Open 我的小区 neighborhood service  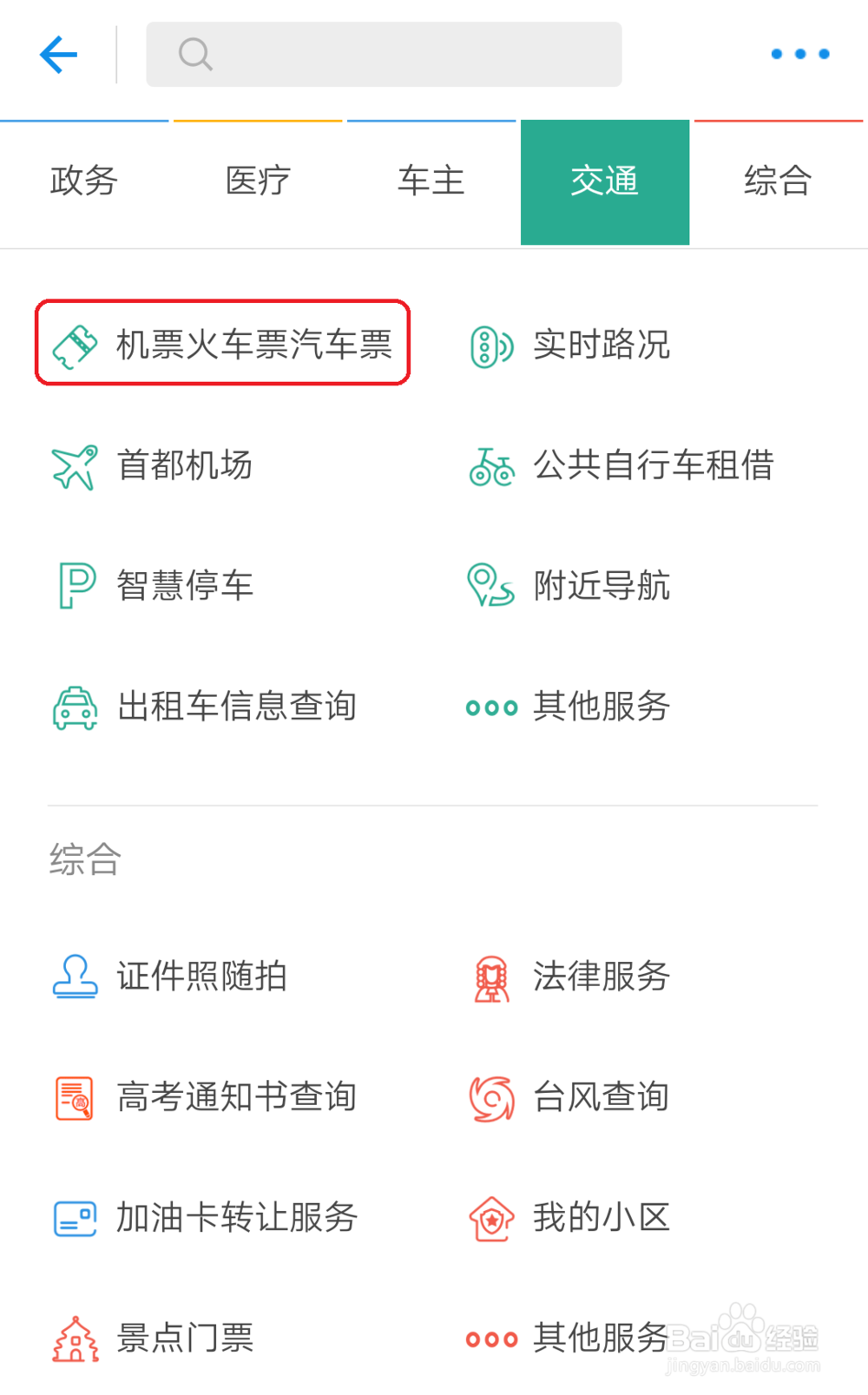coord(600,1217)
